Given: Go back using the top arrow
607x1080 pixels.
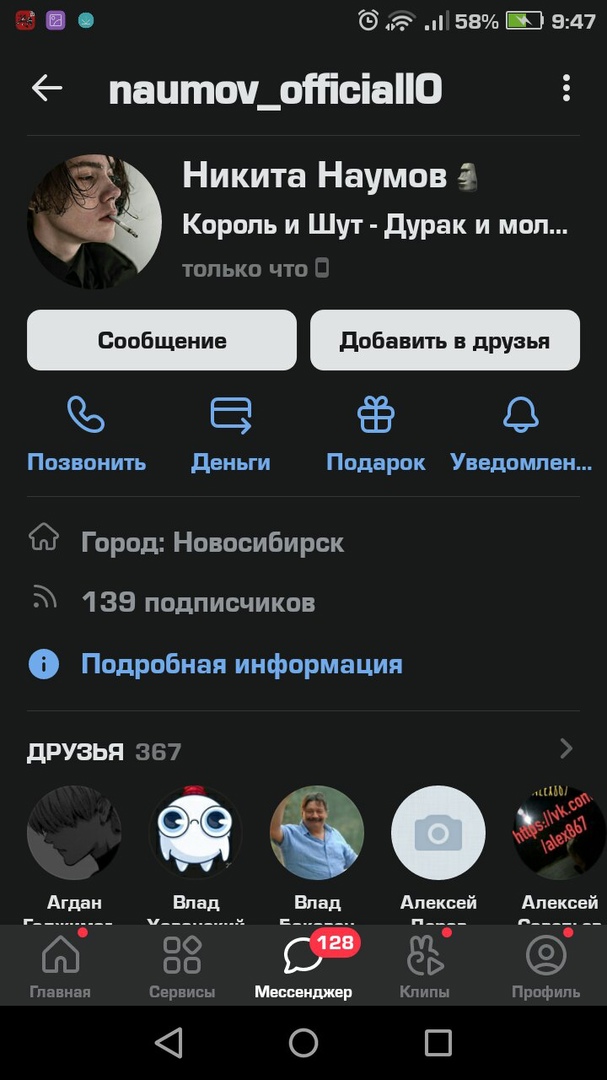Looking at the screenshot, I should point(46,89).
